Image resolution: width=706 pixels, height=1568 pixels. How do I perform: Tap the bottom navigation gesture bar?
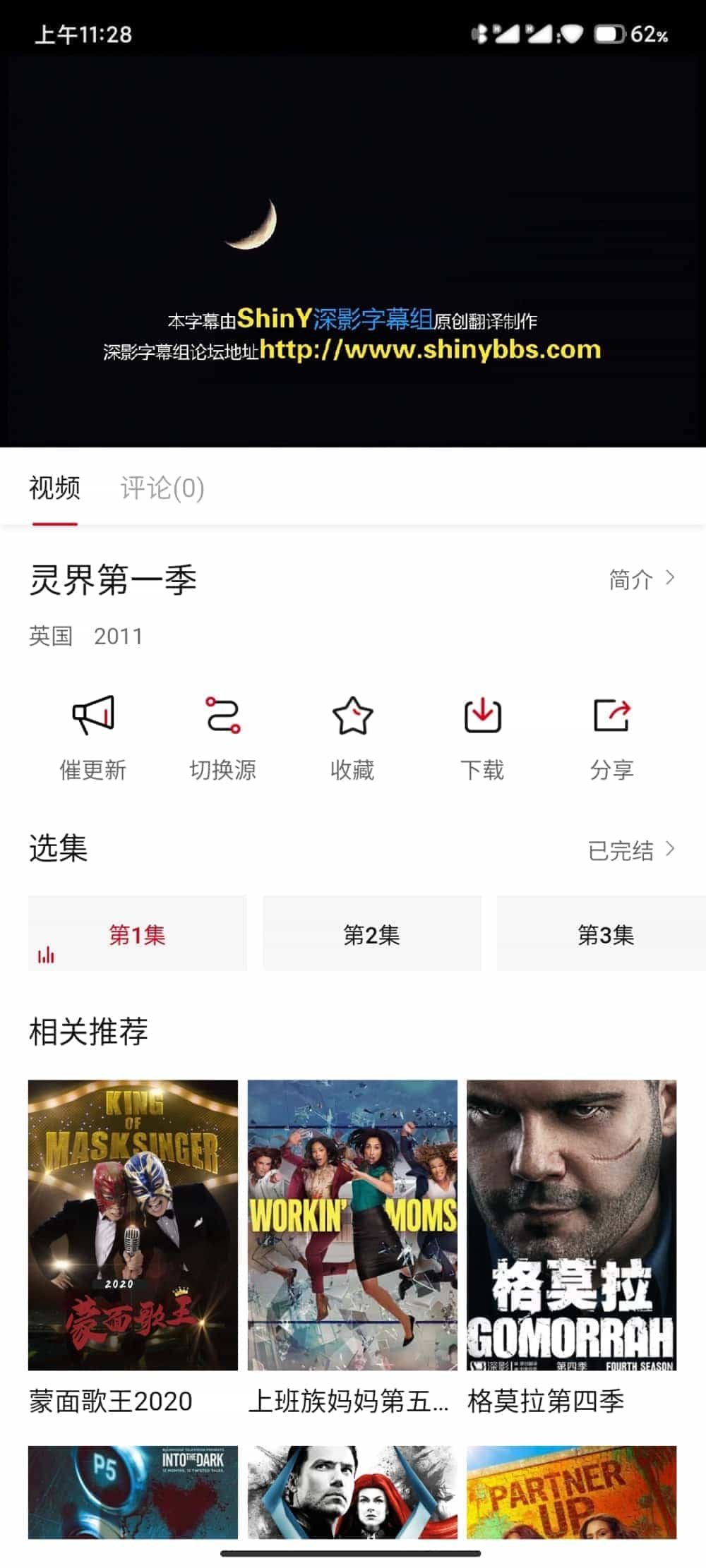353,1555
